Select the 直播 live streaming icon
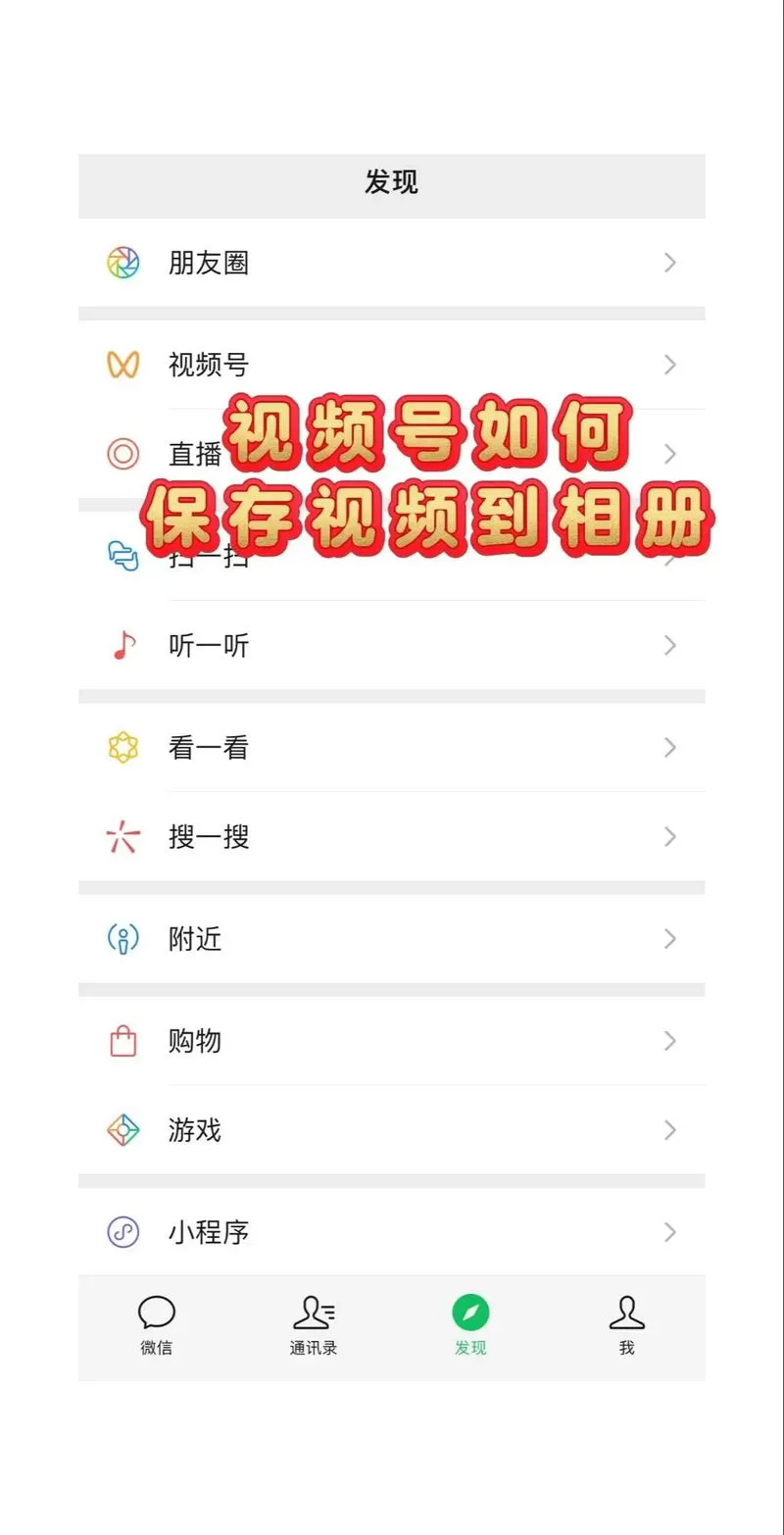This screenshot has height=1535, width=784. pyautogui.click(x=122, y=454)
